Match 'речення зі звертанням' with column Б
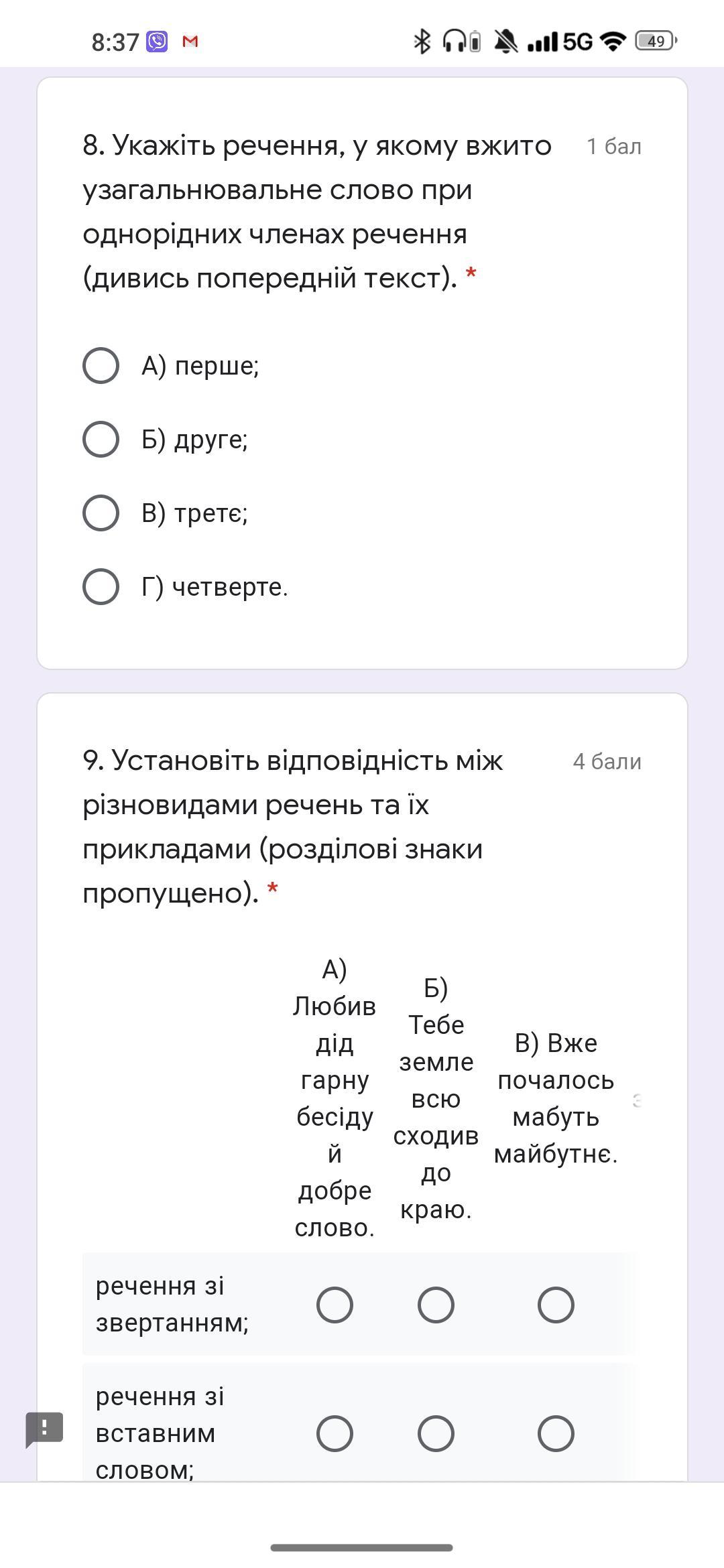 point(436,1305)
